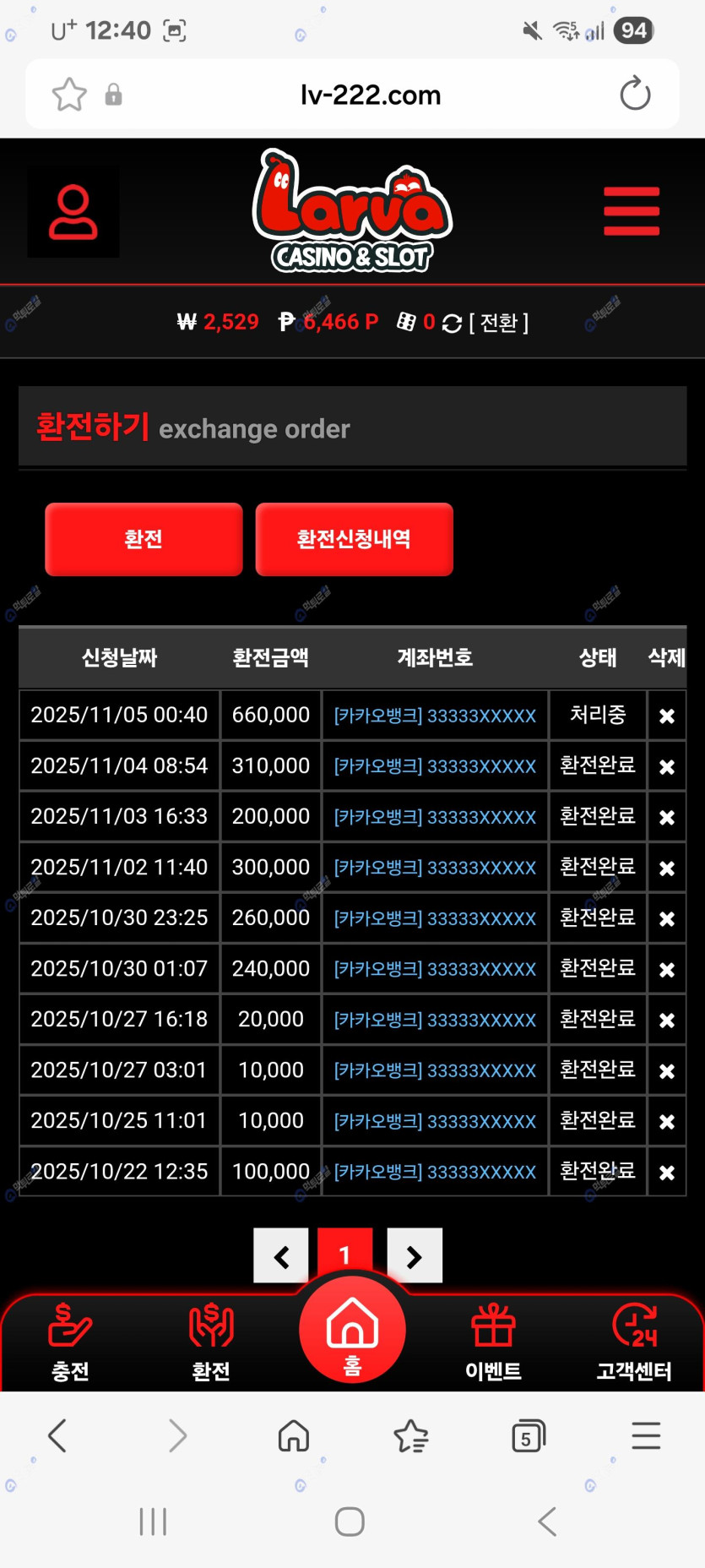705x1568 pixels.
Task: Tap the 전환 point conversion link
Action: pos(498,323)
